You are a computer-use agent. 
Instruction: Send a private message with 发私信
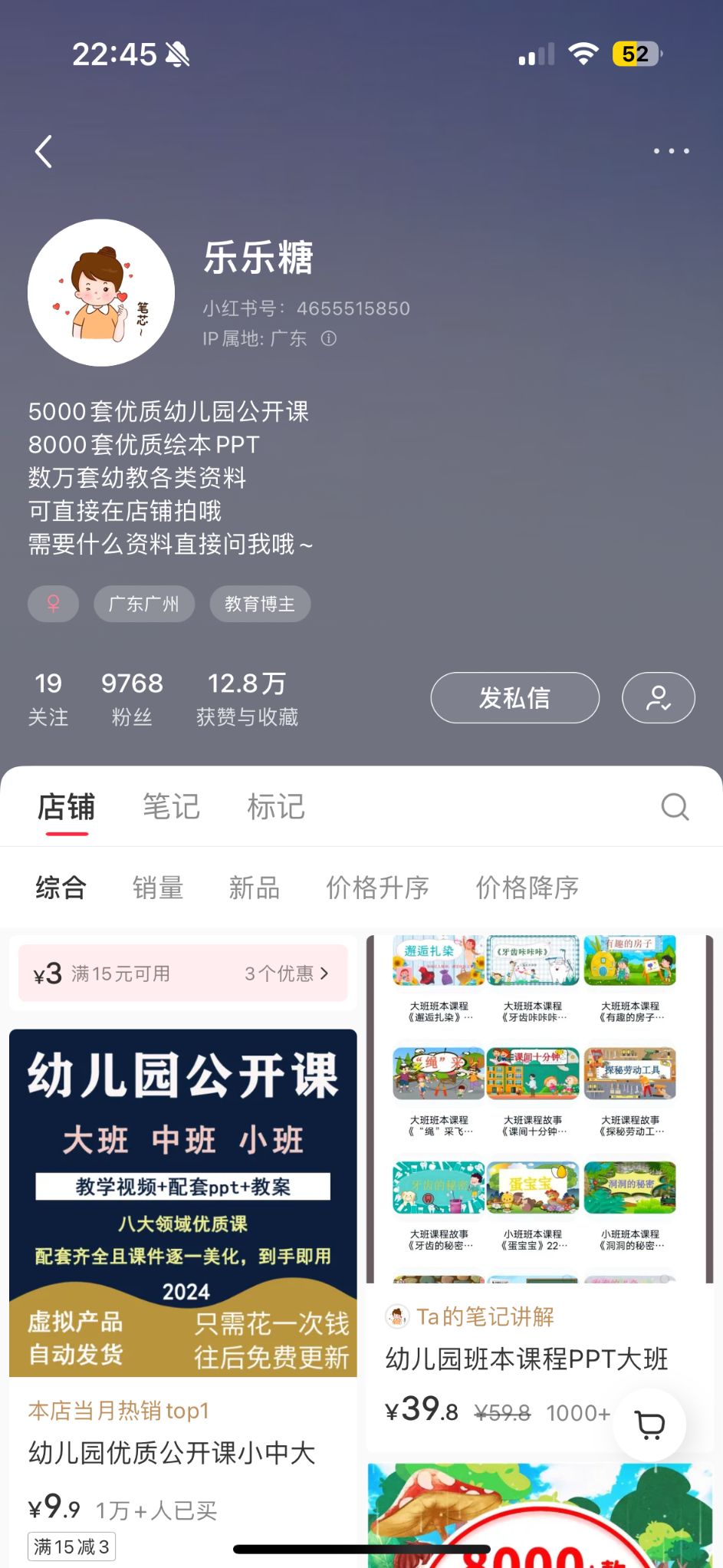(x=514, y=697)
